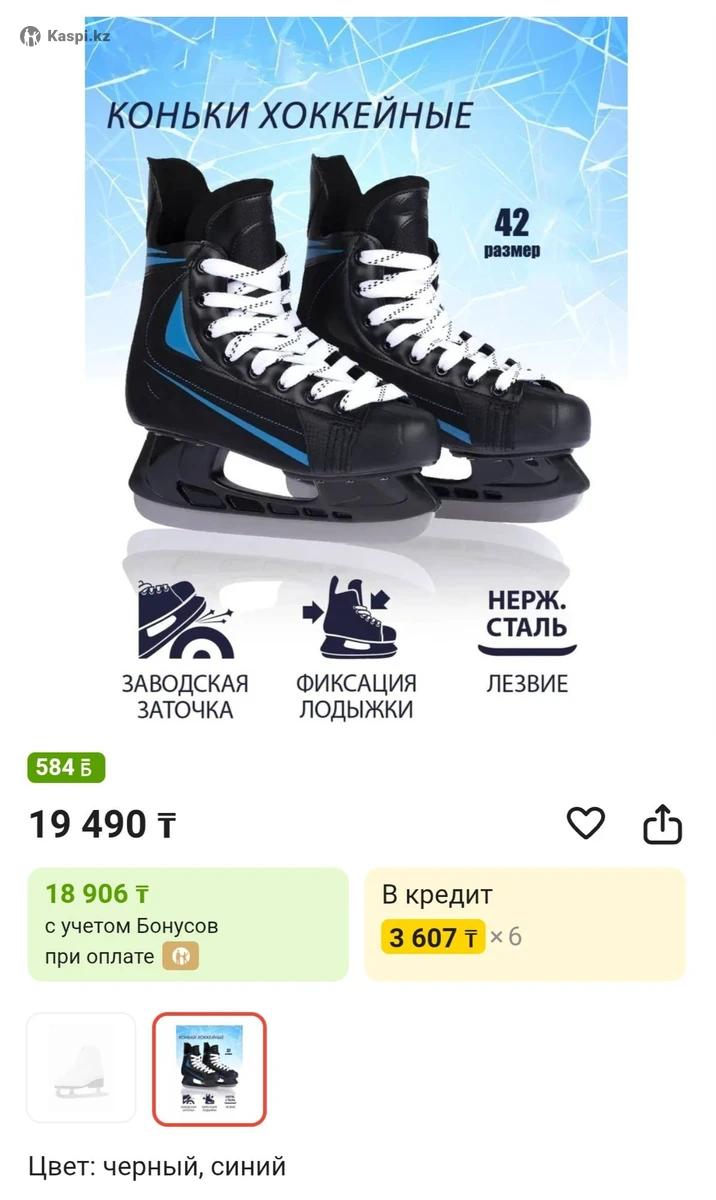This screenshot has height=1200, width=716.
Task: Open the 18 906 ₸ bonus price offer
Action: [x=188, y=924]
